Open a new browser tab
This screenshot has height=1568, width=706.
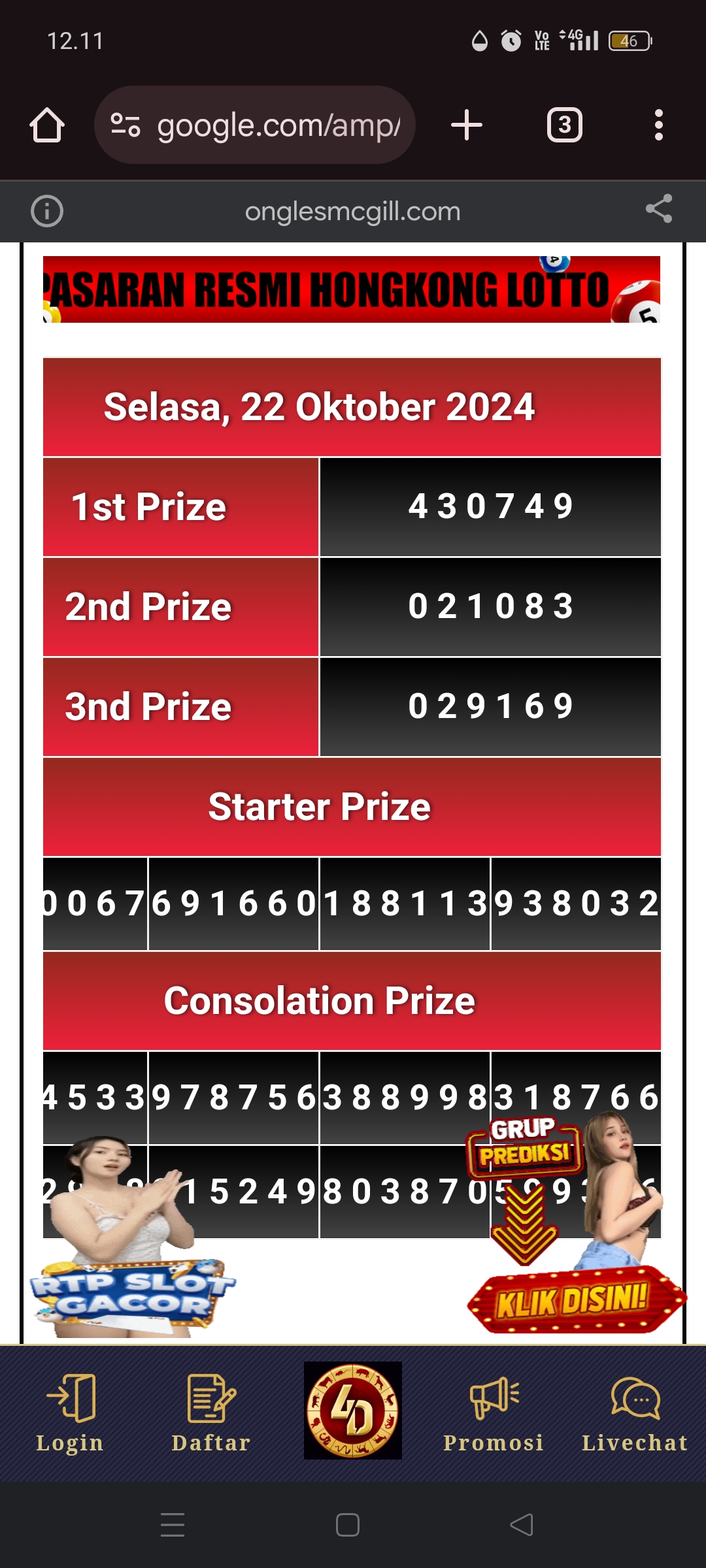tap(467, 125)
